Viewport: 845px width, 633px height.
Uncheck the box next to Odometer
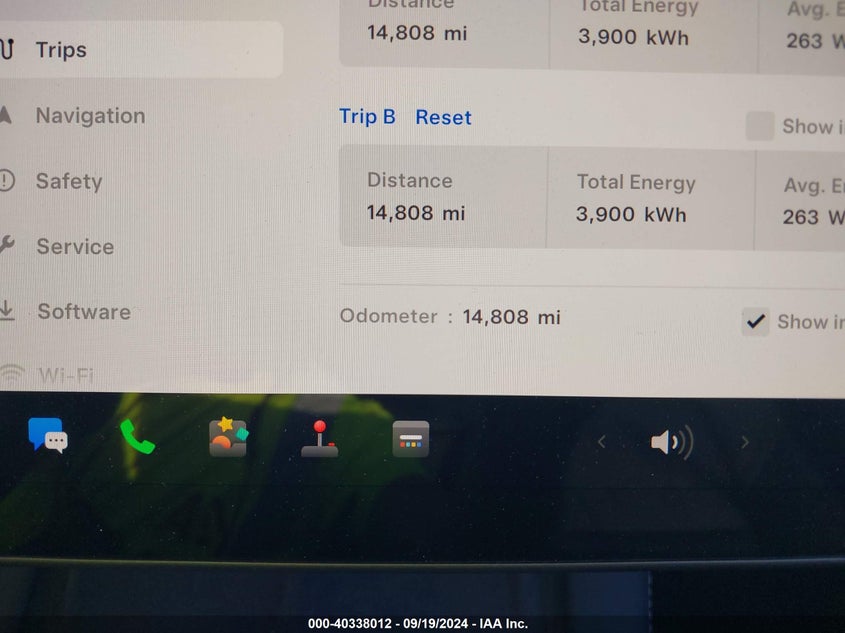(755, 321)
